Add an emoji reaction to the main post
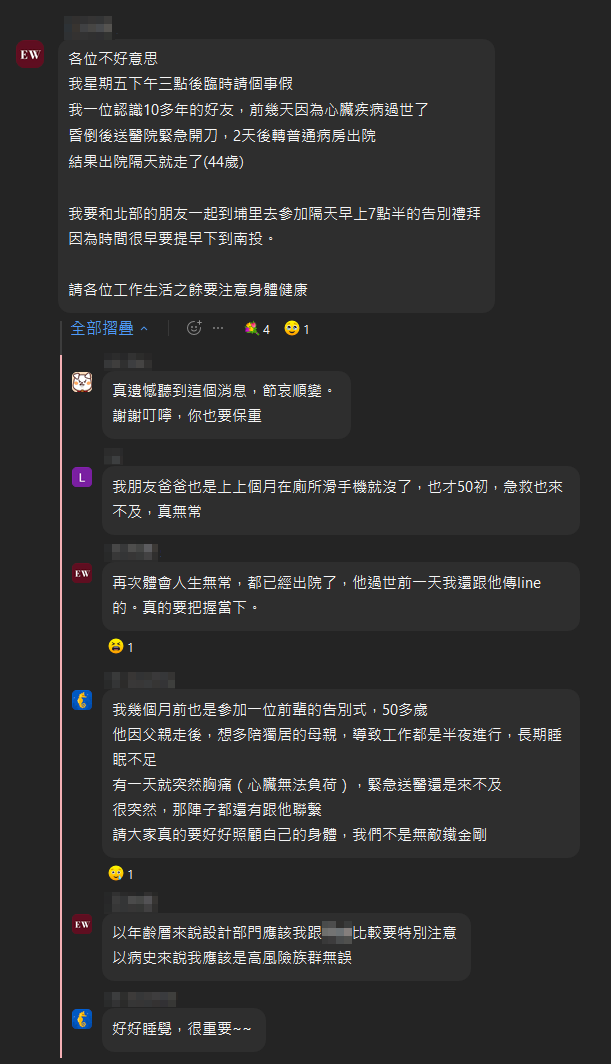 click(x=194, y=328)
